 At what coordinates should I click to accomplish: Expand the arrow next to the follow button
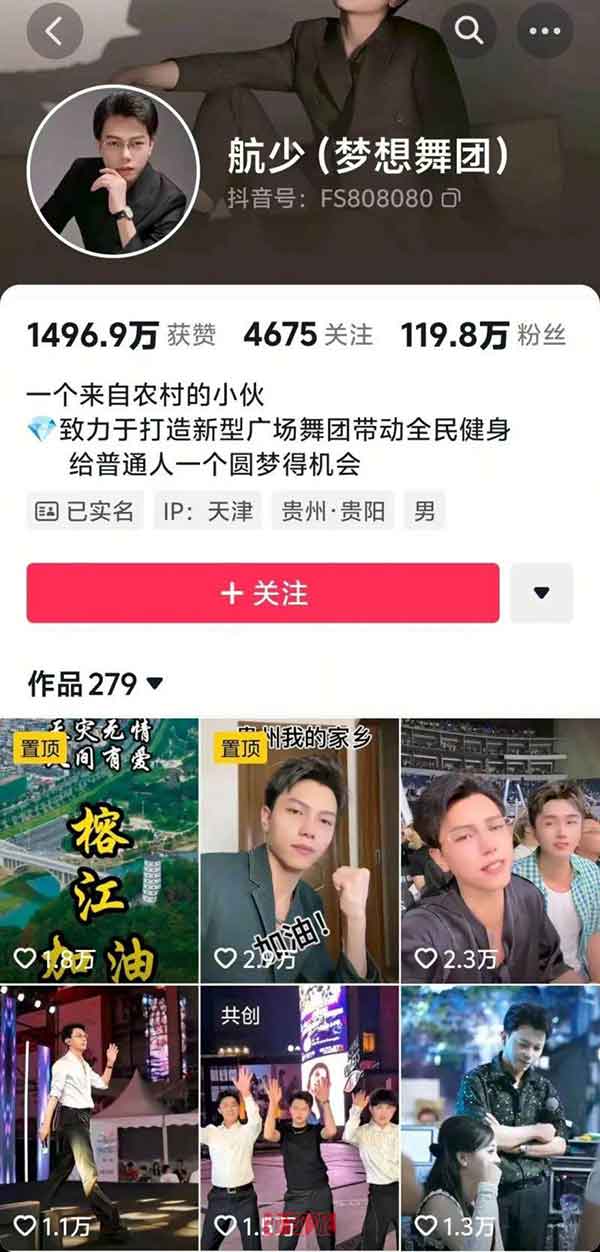(541, 593)
